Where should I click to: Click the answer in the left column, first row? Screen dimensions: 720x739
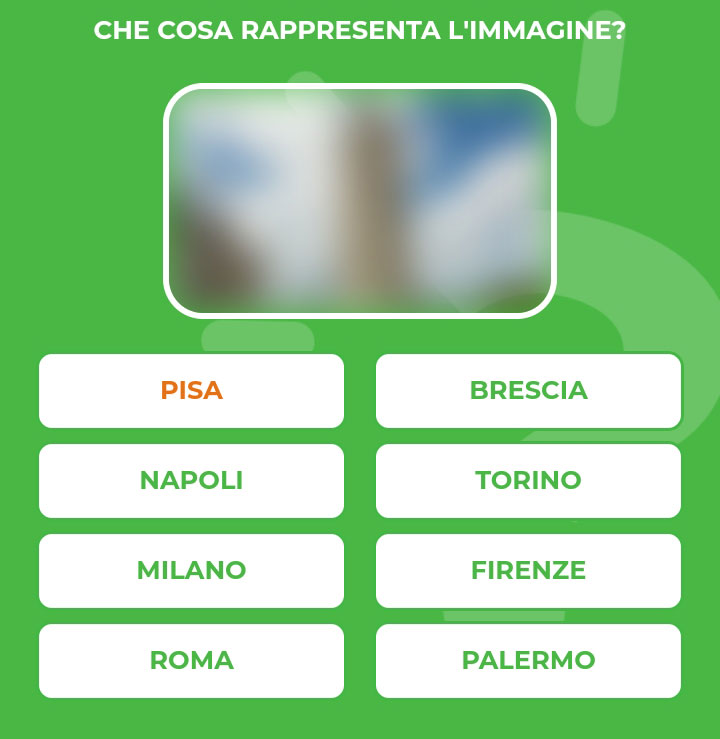coord(191,391)
